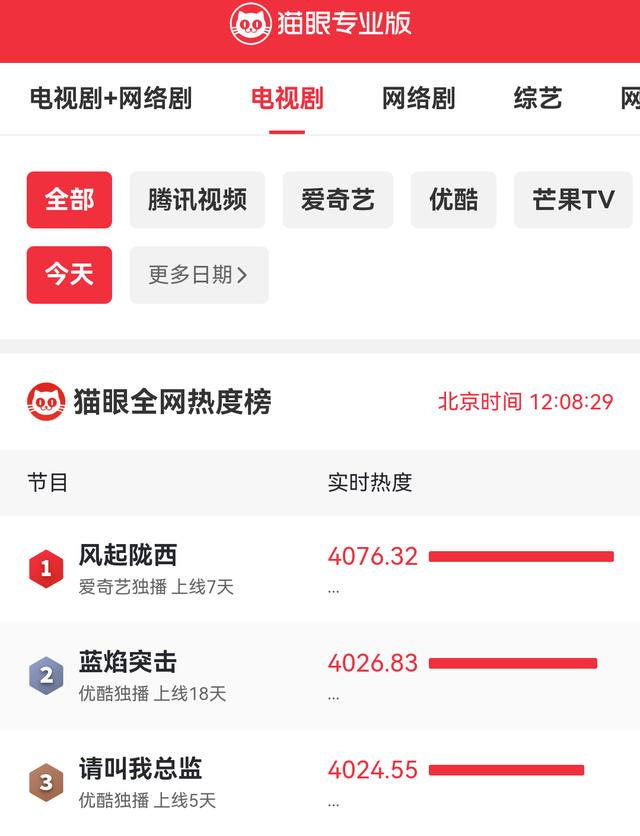Filter by 腾讯视频
The width and height of the screenshot is (640, 836).
pyautogui.click(x=197, y=200)
